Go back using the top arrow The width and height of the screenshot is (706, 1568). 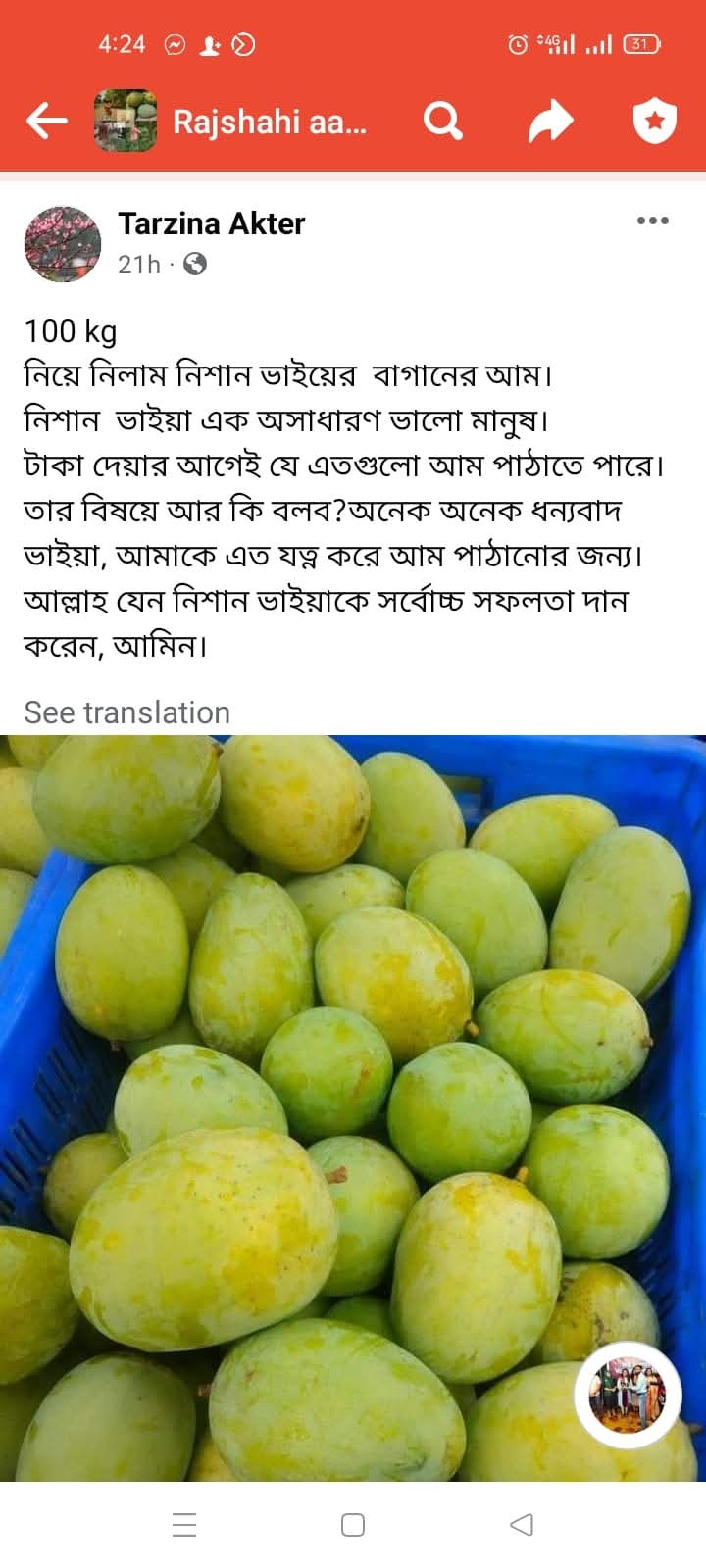point(47,121)
